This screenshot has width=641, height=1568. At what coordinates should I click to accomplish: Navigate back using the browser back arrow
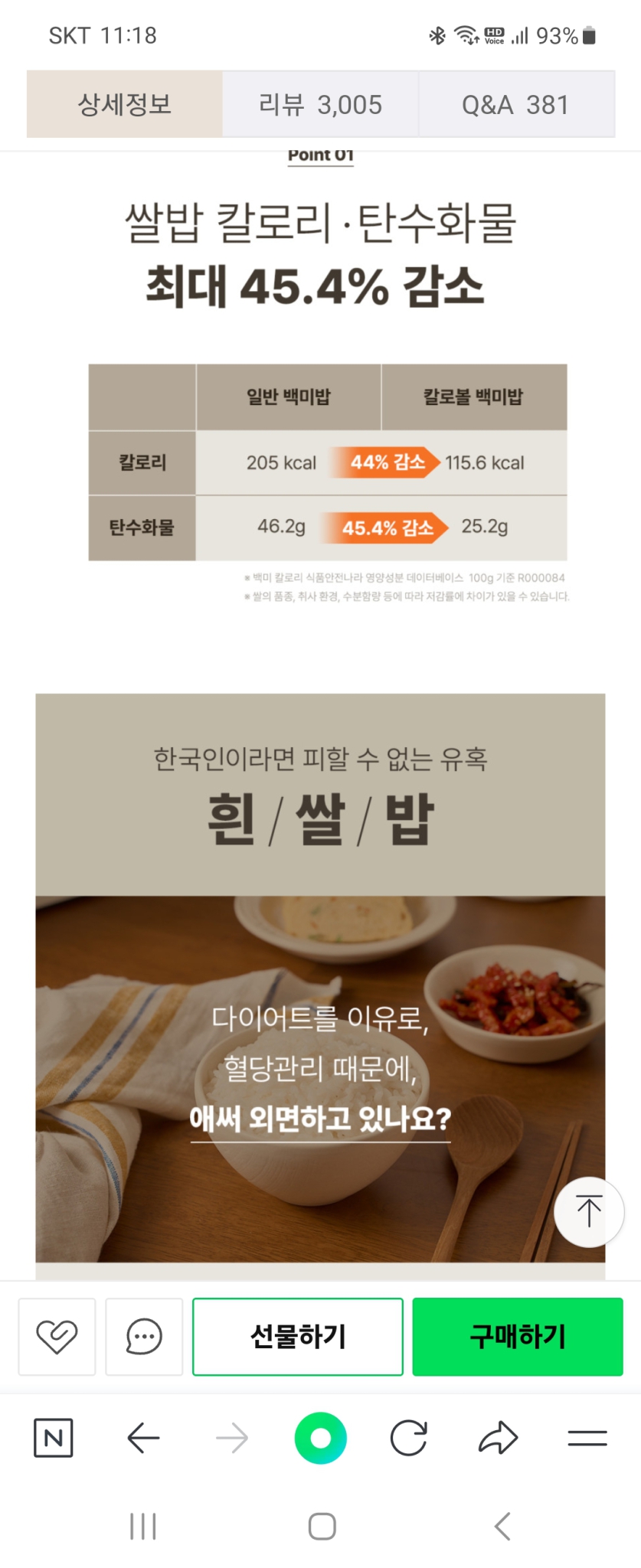click(x=143, y=1439)
